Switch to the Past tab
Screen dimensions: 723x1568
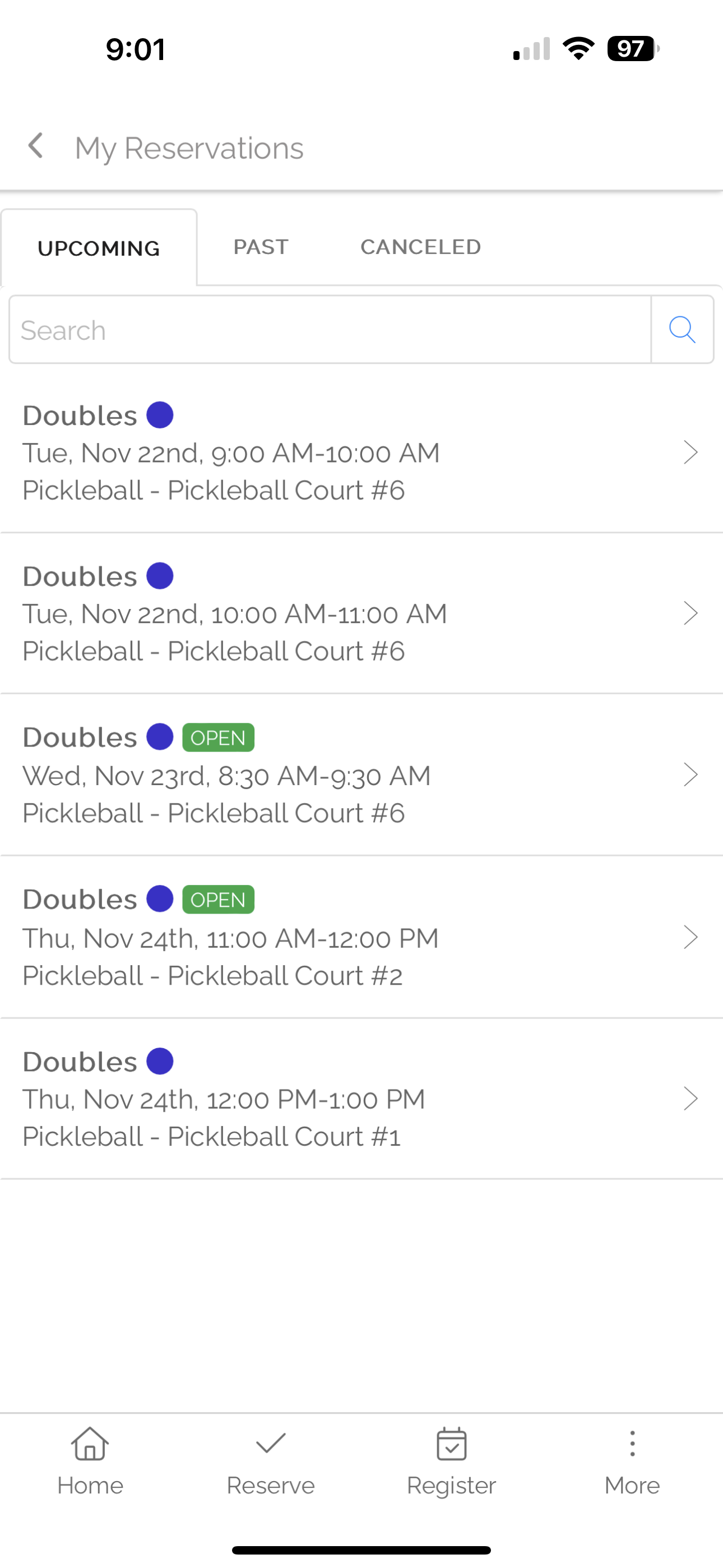click(261, 247)
